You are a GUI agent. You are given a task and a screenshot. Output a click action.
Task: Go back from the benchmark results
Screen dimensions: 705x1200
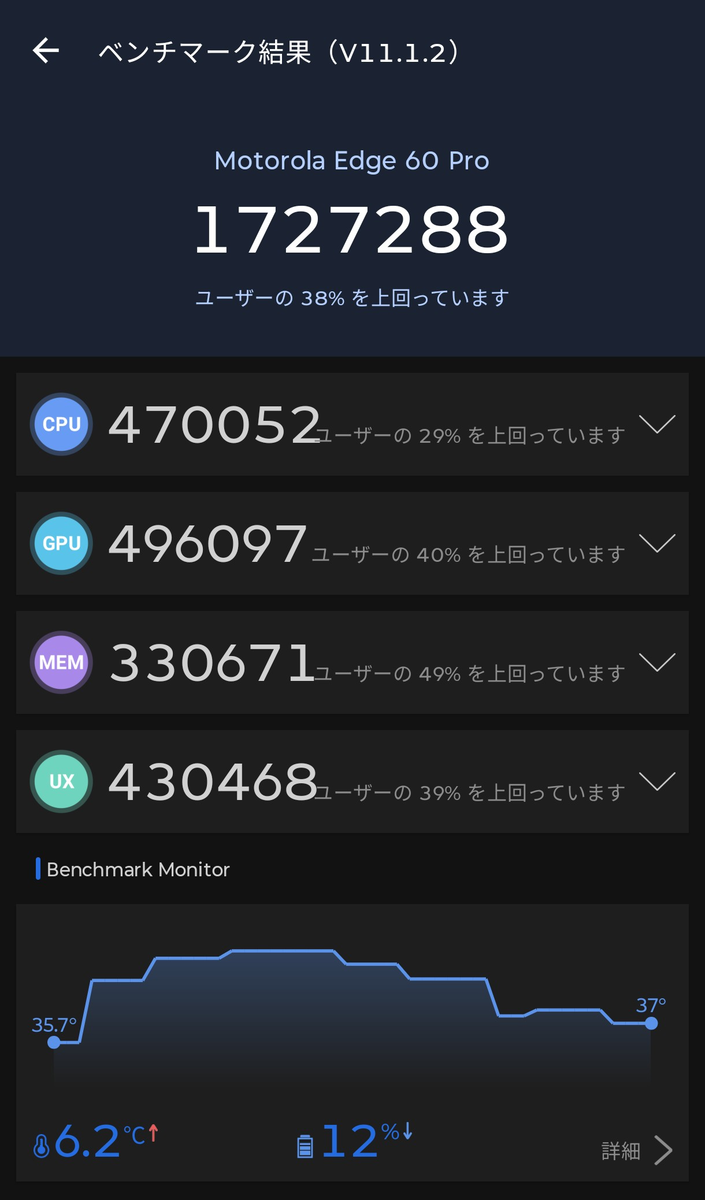point(46,52)
